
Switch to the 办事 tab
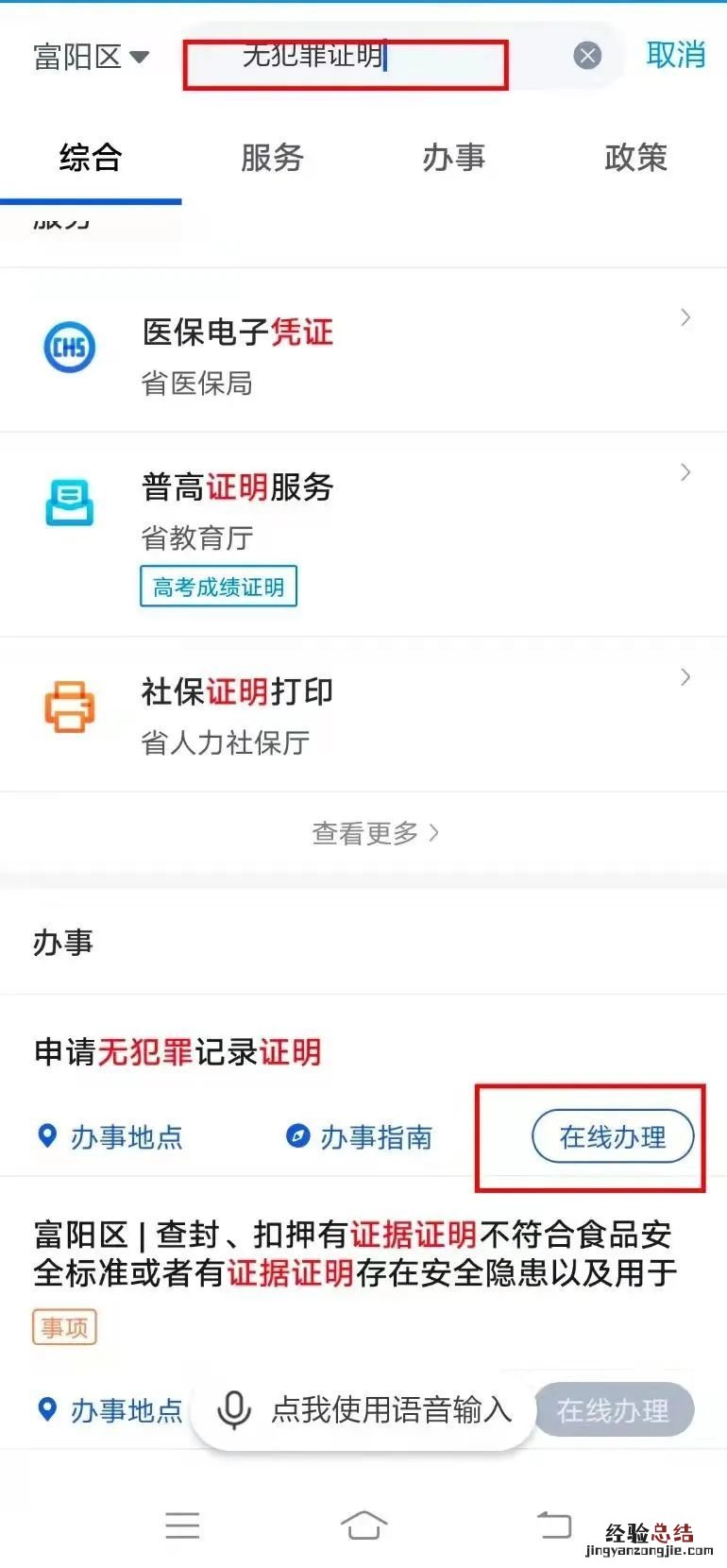tap(453, 158)
